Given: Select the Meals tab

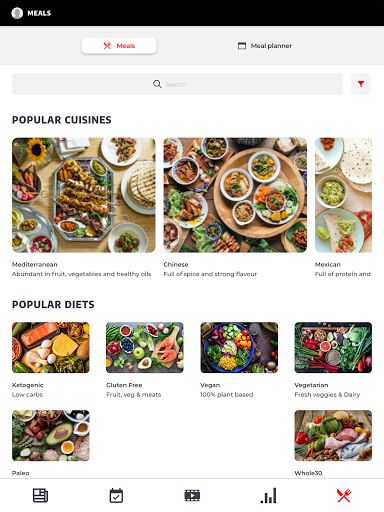Looking at the screenshot, I should pos(119,46).
